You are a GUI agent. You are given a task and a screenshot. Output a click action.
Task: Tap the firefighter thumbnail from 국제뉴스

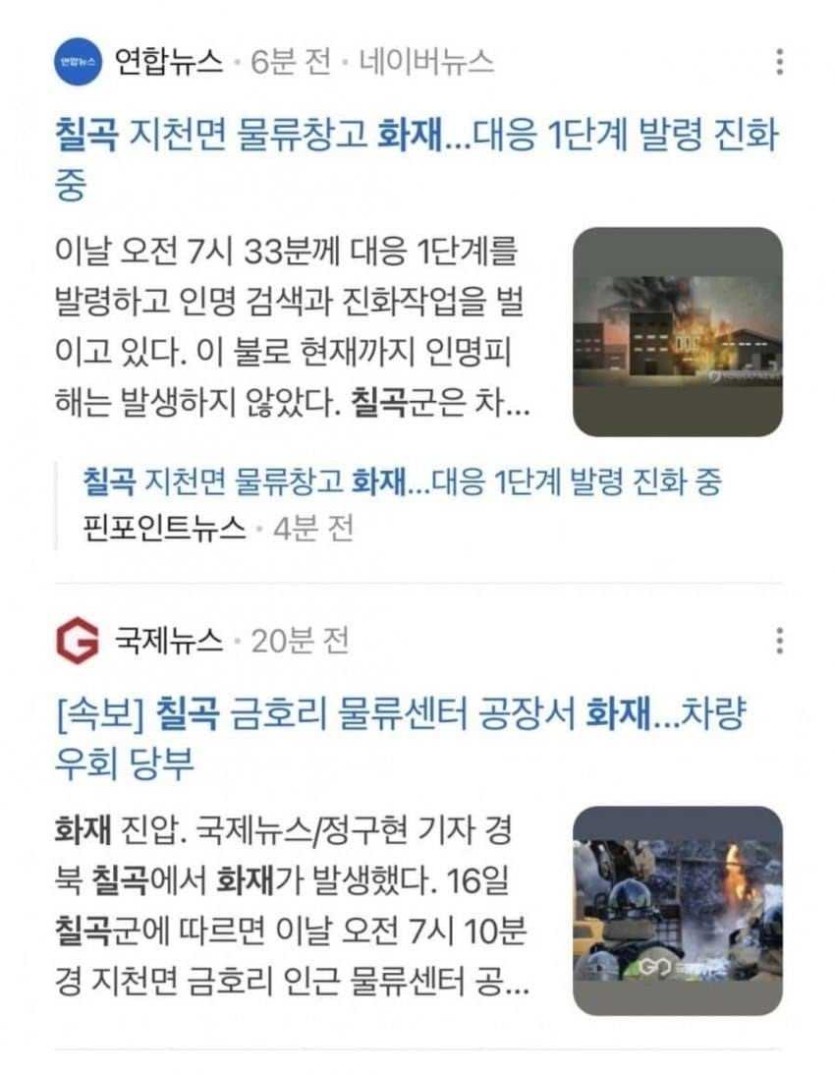[677, 909]
